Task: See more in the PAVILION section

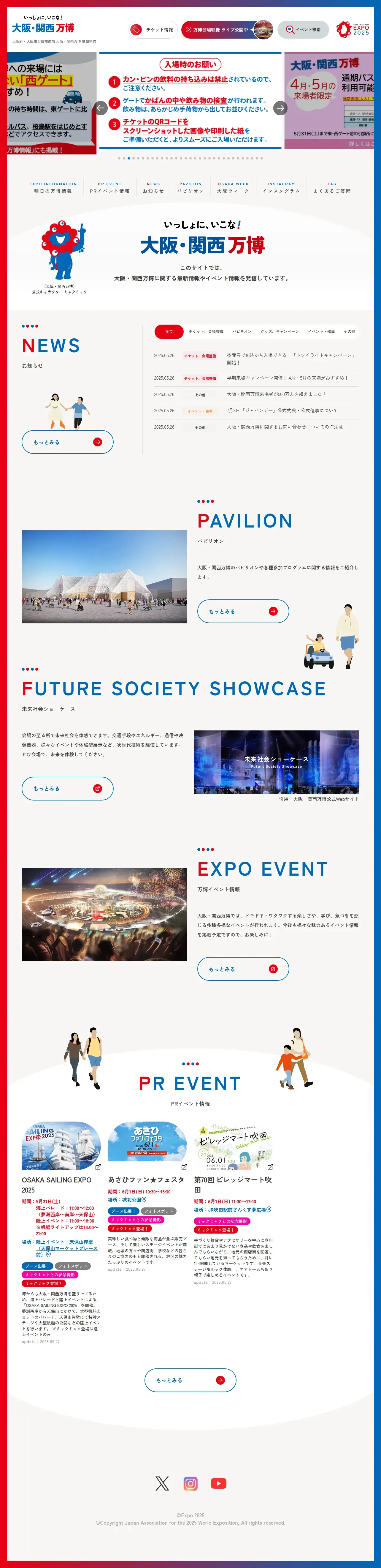Action: [242, 611]
